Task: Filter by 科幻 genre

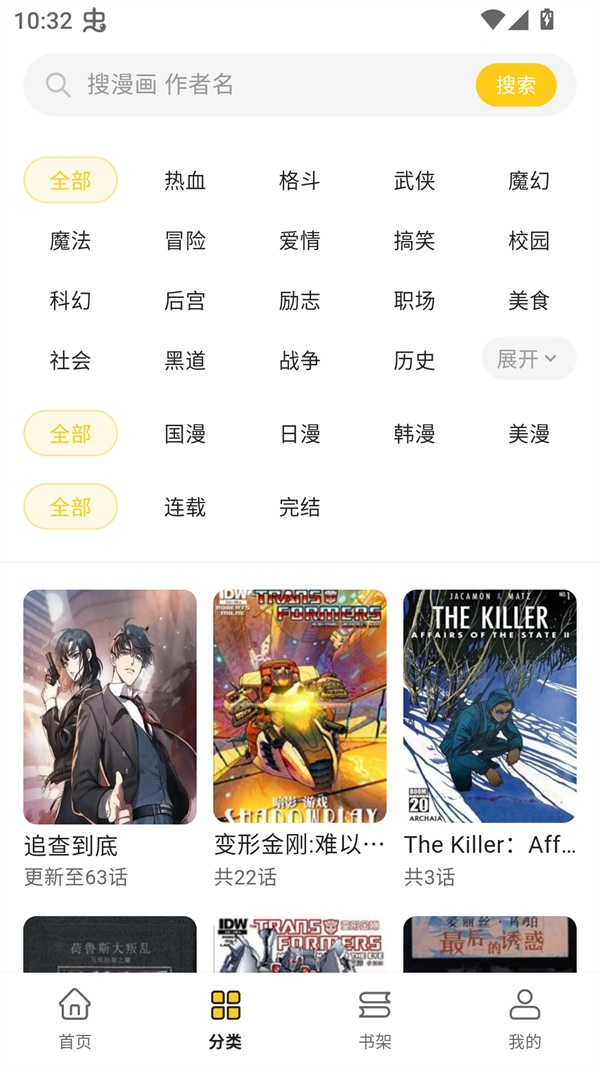Action: point(70,300)
